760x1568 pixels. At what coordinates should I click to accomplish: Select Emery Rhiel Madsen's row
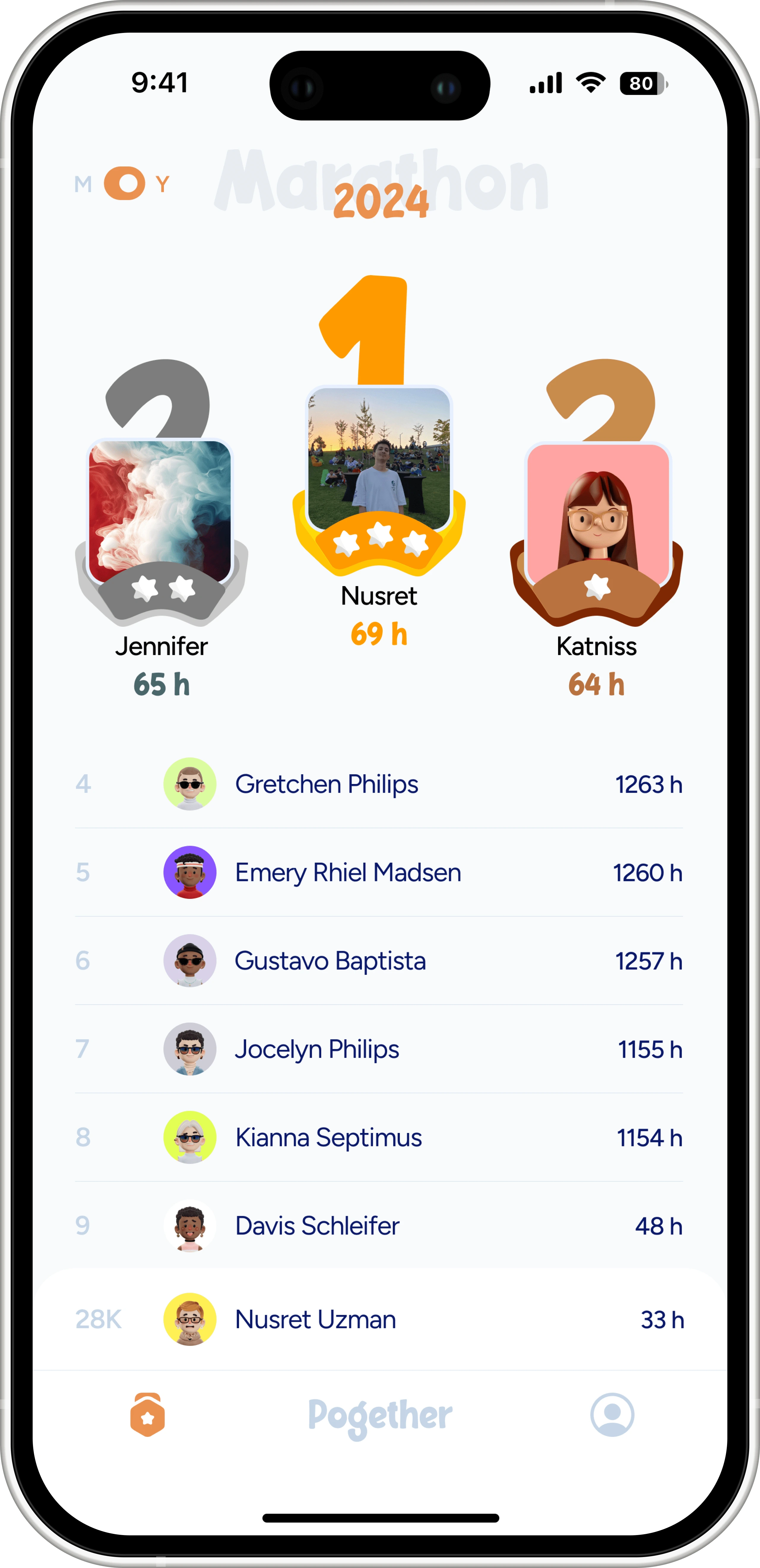(379, 872)
